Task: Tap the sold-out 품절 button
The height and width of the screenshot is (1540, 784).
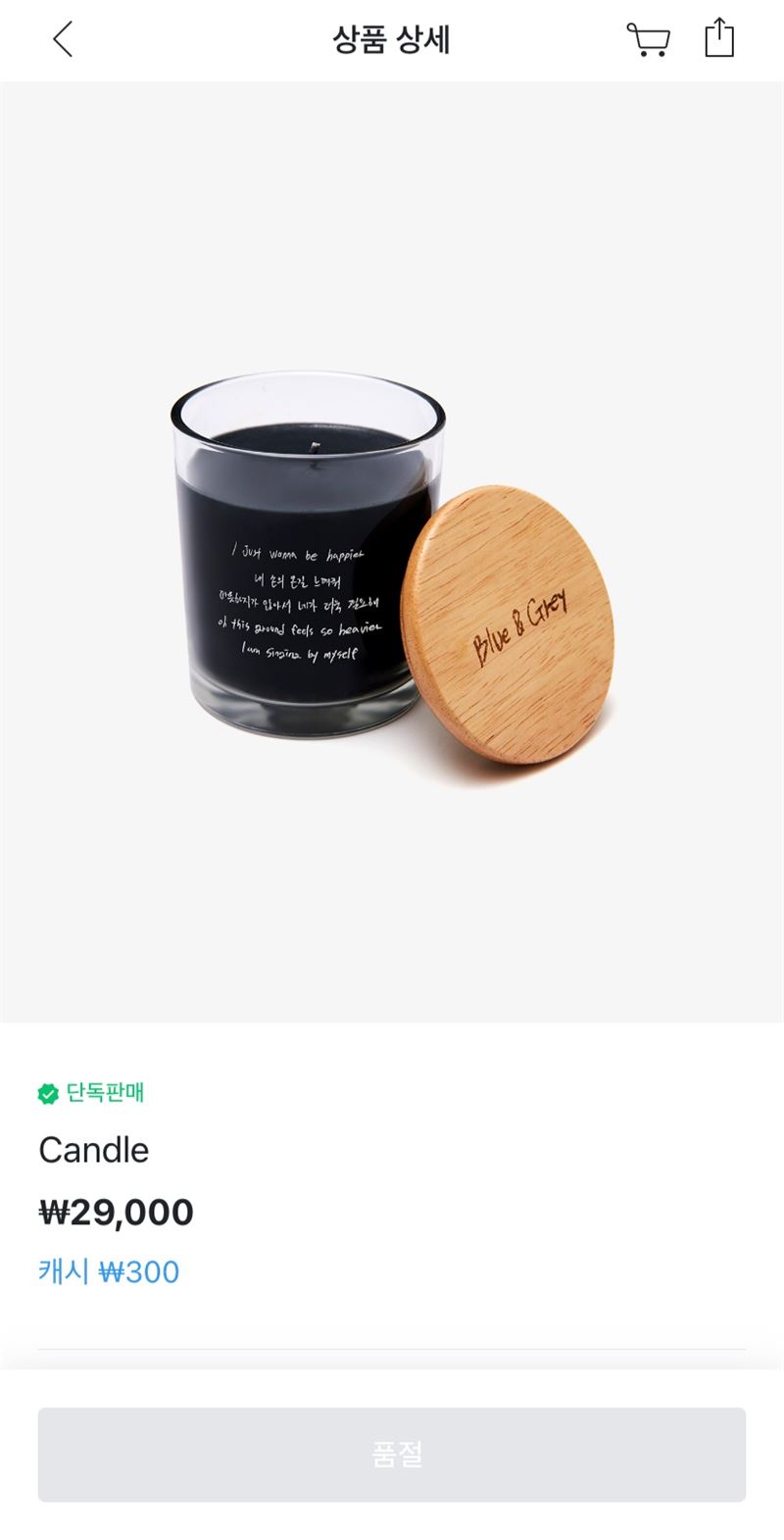Action: (x=392, y=1454)
